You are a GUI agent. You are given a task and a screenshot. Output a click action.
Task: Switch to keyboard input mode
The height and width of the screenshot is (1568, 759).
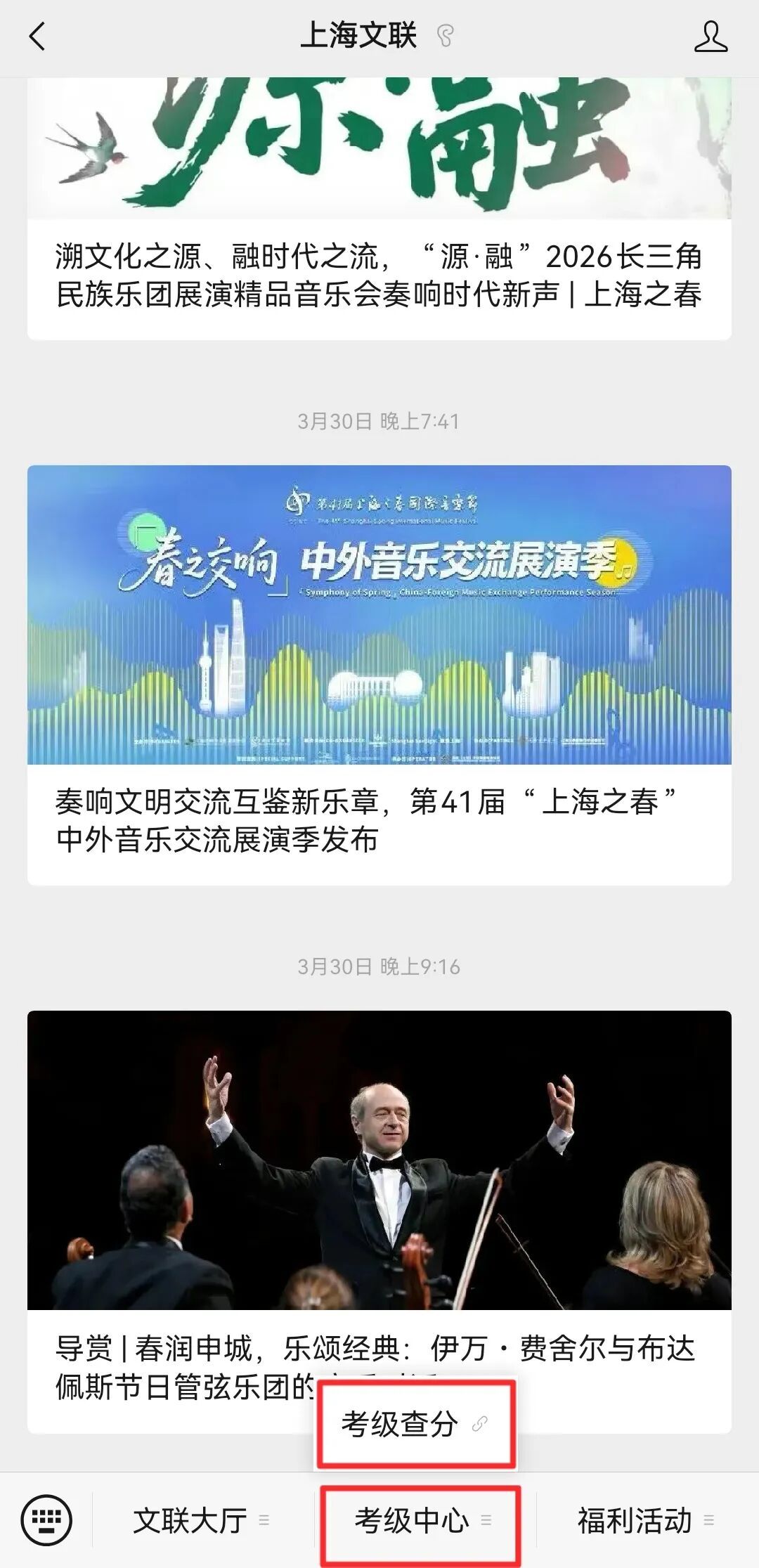click(46, 1520)
